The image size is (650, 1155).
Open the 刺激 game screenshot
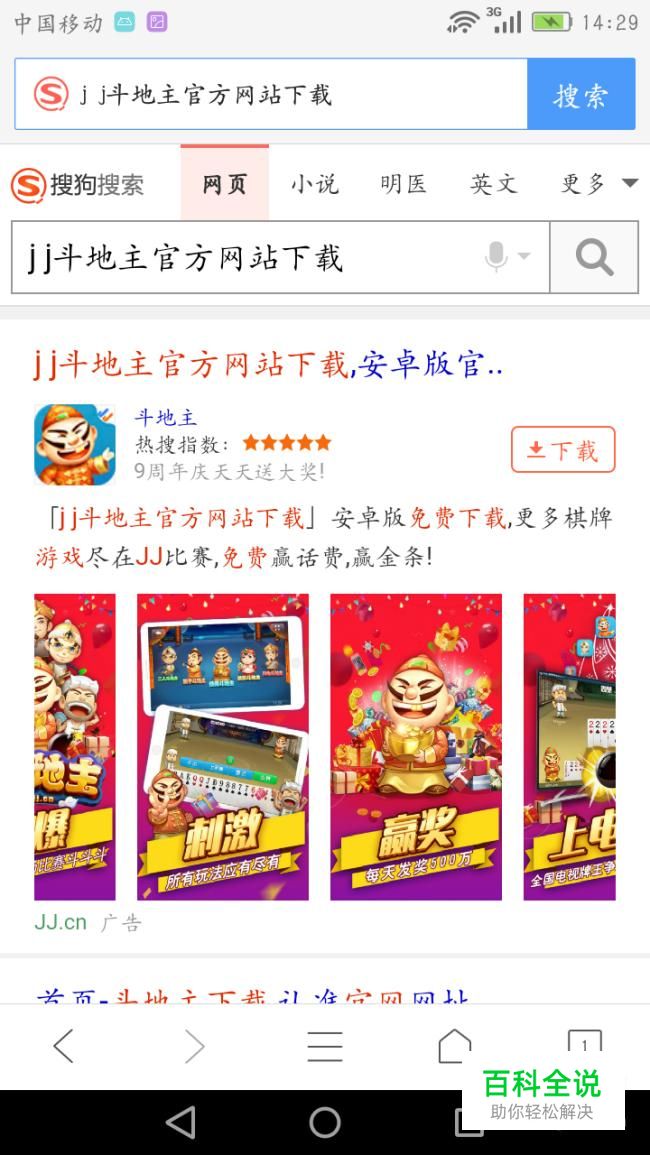222,747
